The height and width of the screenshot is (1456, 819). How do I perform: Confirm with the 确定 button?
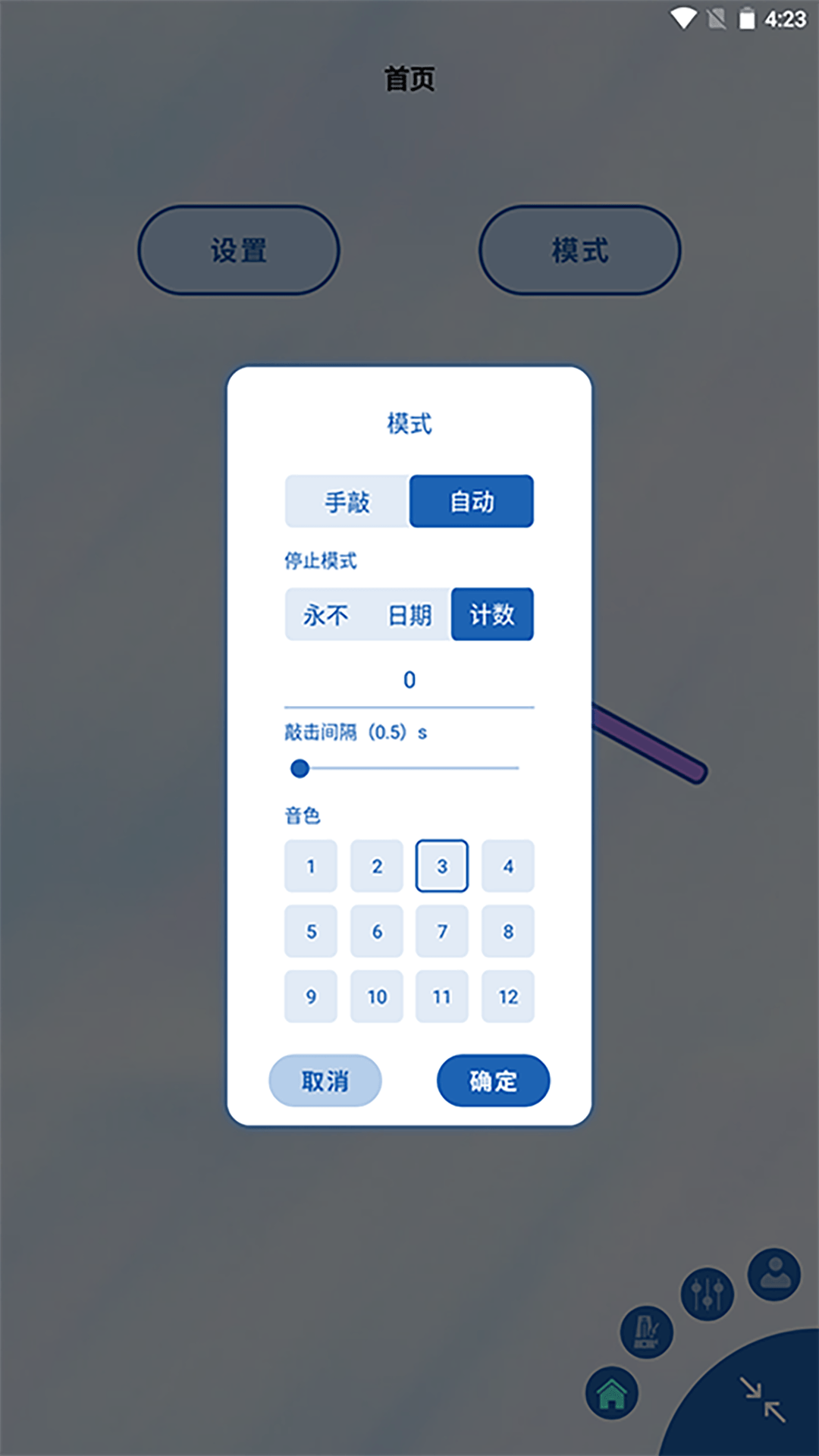(x=494, y=1081)
